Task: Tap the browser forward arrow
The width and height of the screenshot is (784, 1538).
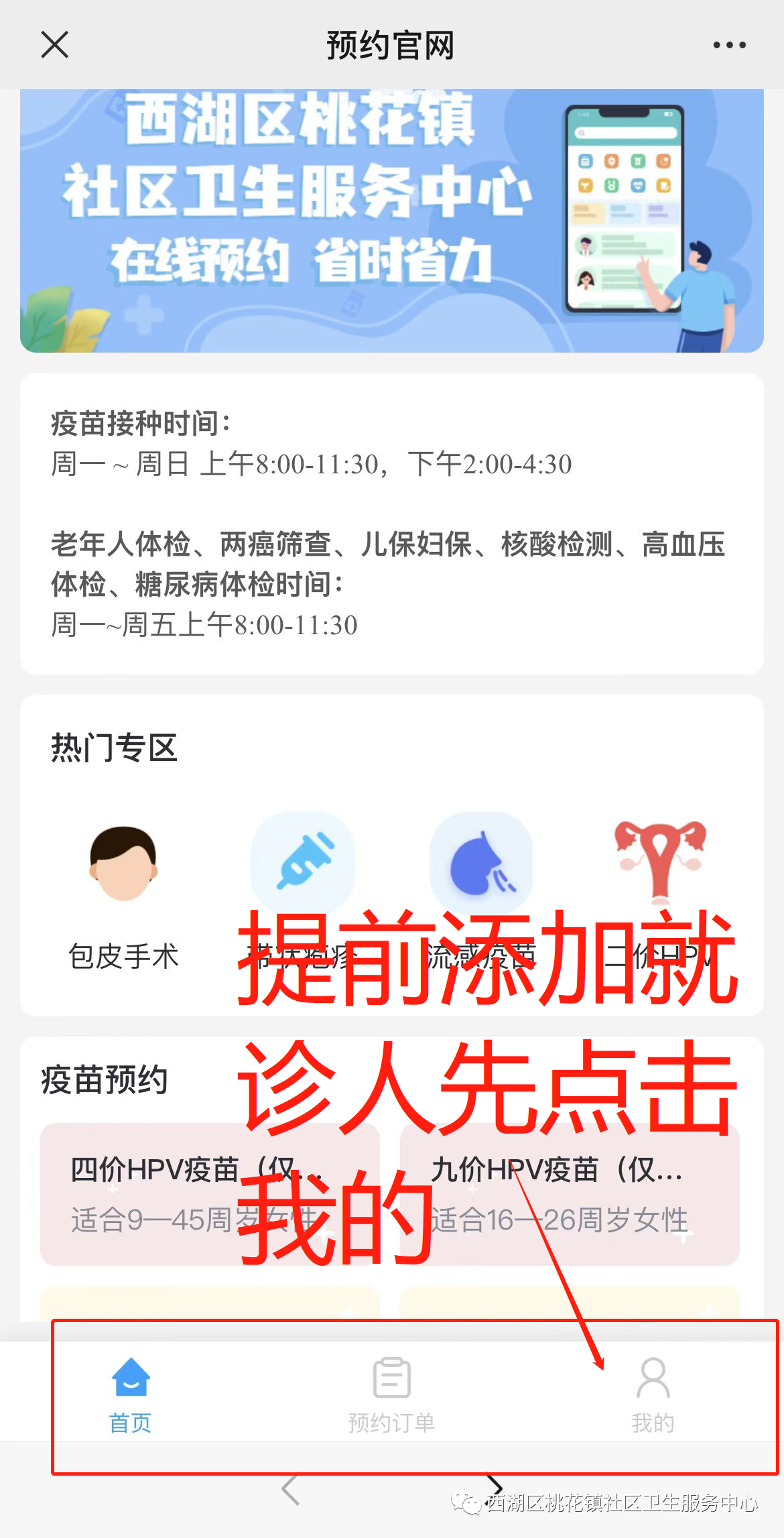Action: tap(495, 1485)
